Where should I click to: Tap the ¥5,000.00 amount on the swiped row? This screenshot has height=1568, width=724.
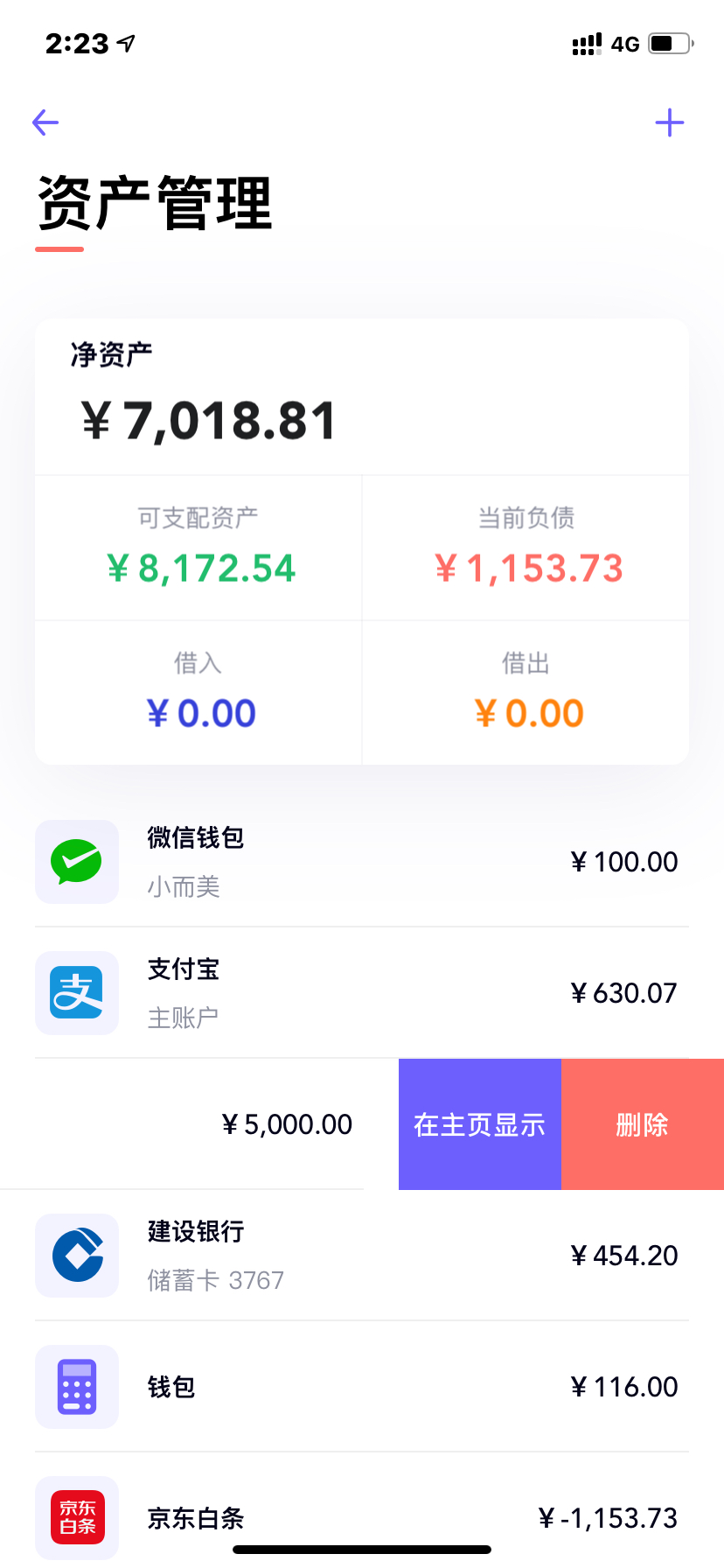[286, 1123]
